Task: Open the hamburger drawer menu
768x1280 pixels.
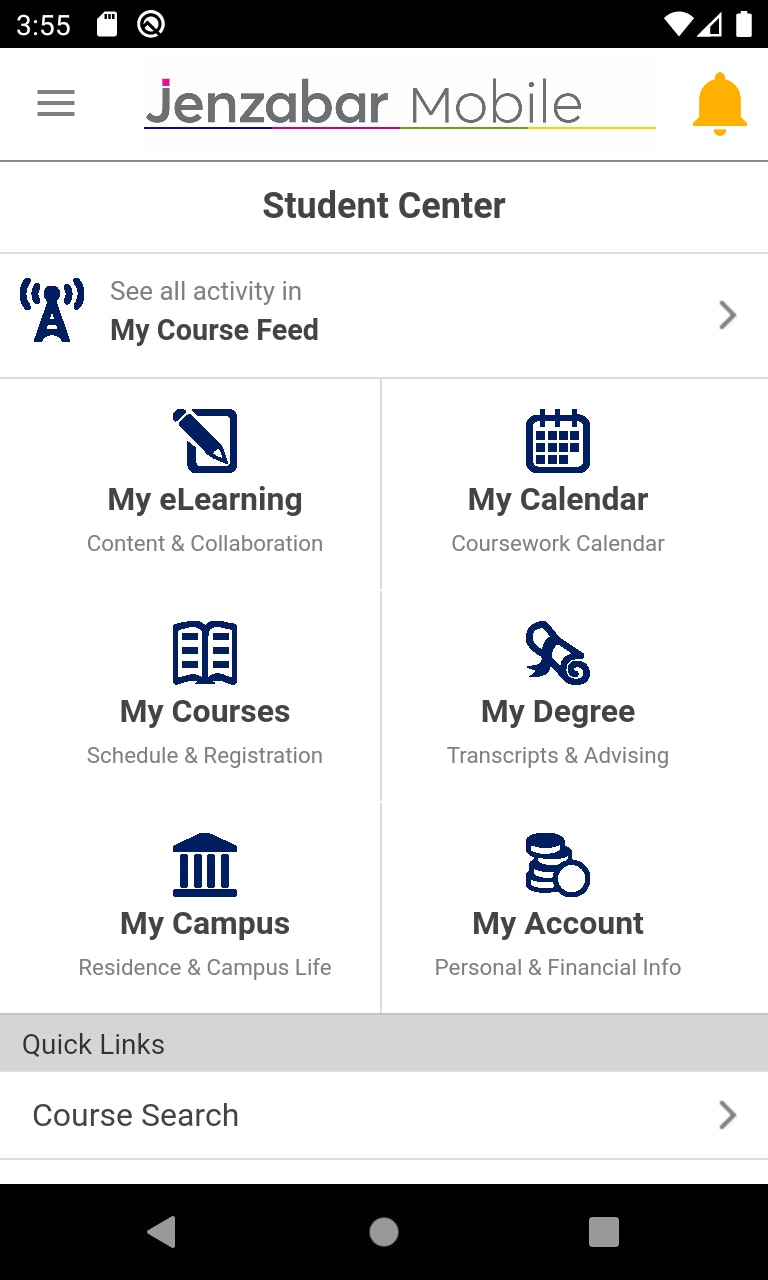Action: (x=56, y=104)
